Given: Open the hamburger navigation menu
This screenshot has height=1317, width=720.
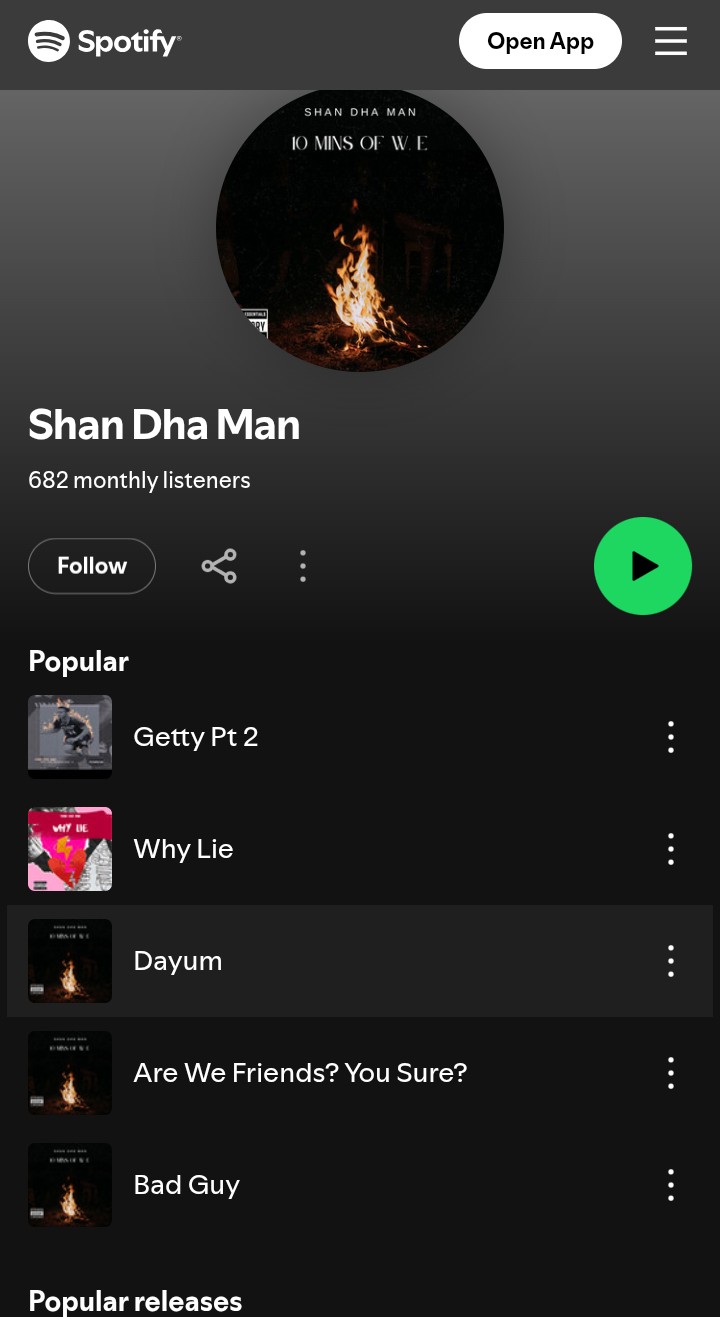Looking at the screenshot, I should pos(671,41).
